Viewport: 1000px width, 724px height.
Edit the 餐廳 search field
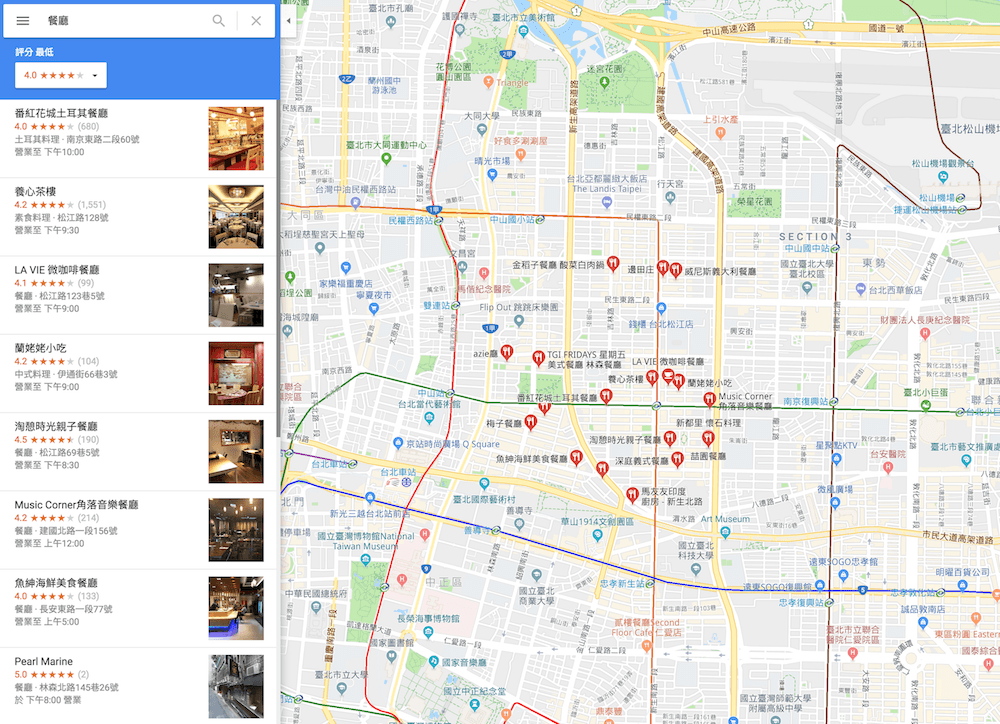[120, 21]
